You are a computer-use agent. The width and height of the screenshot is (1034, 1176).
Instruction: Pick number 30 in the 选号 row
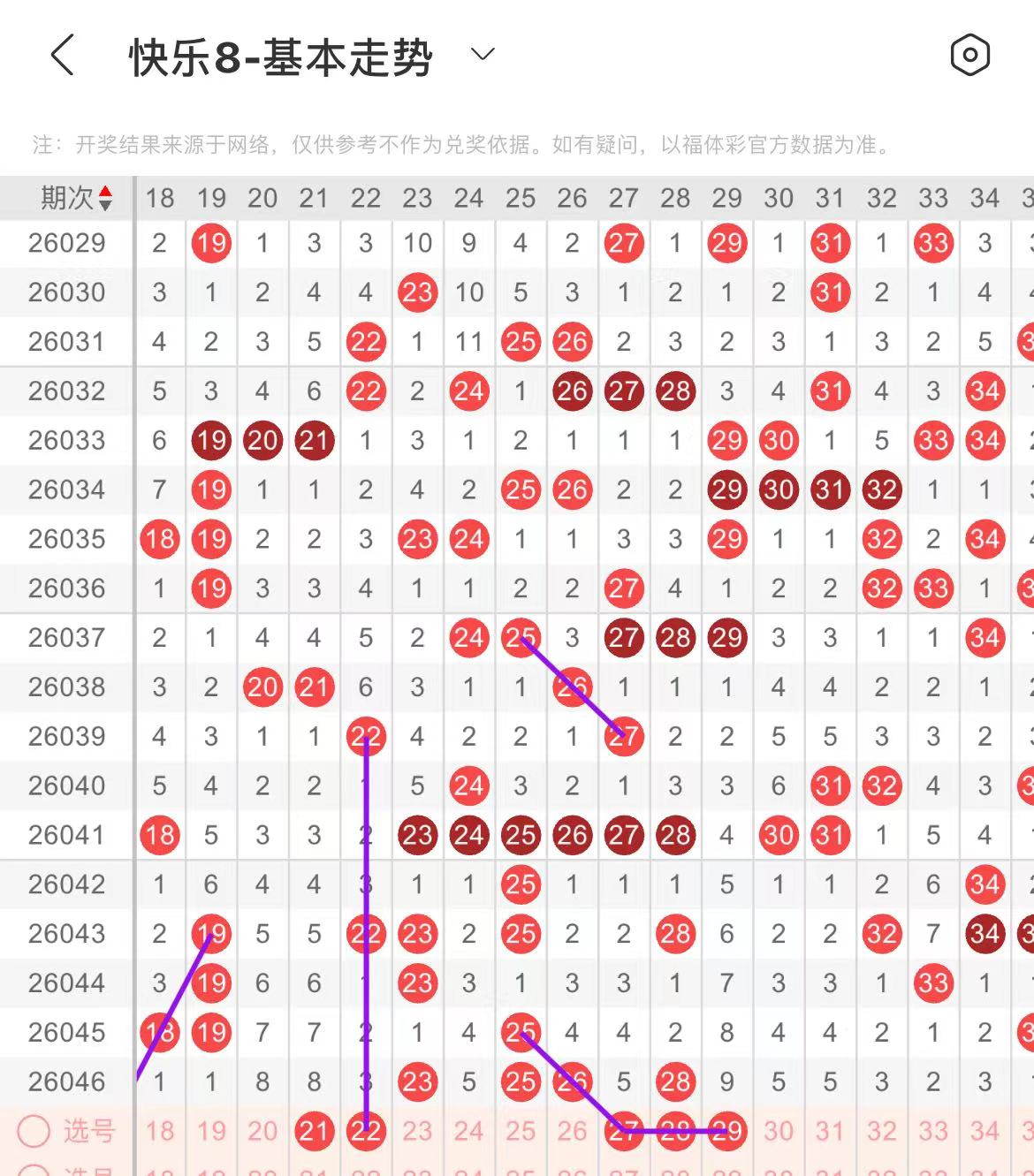click(779, 1131)
